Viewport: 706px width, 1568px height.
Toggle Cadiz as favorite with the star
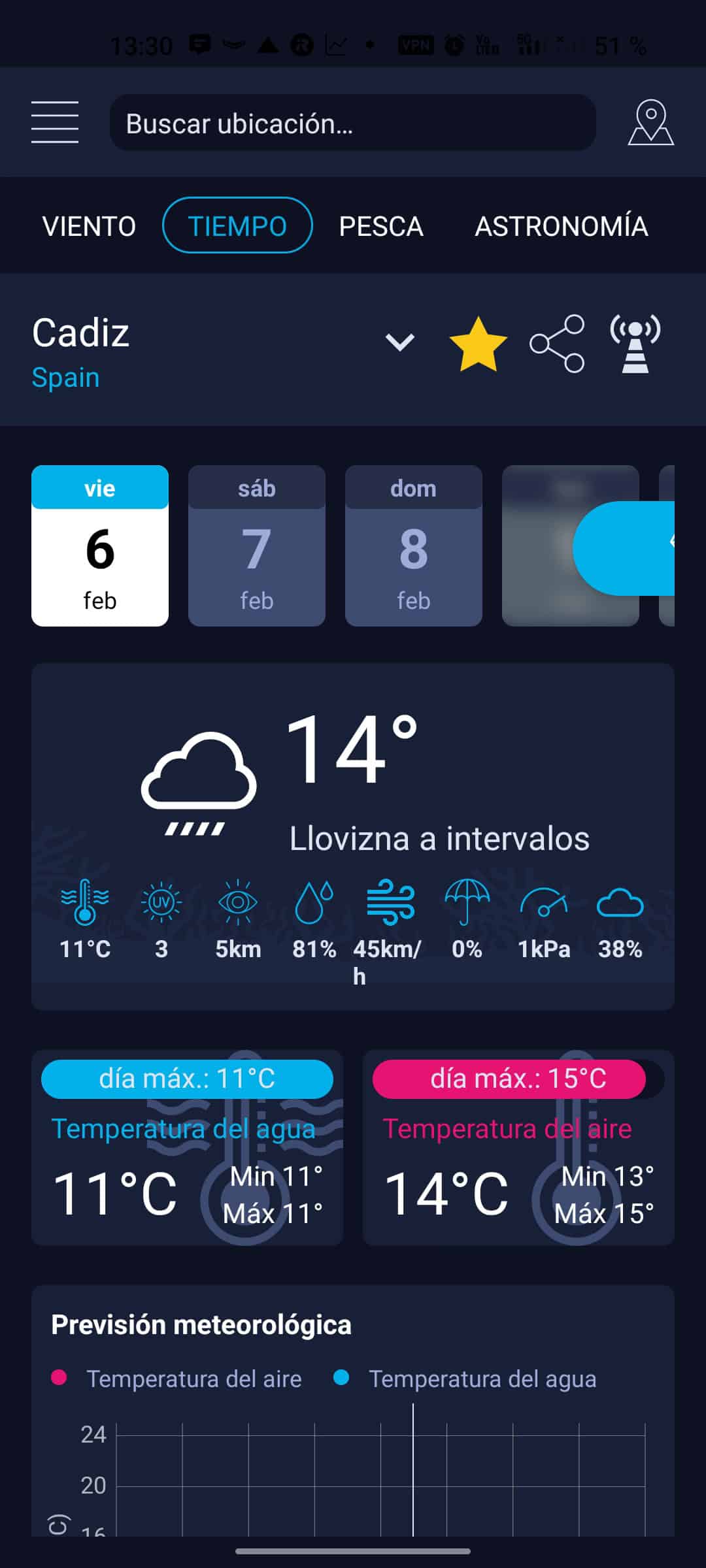(x=479, y=342)
